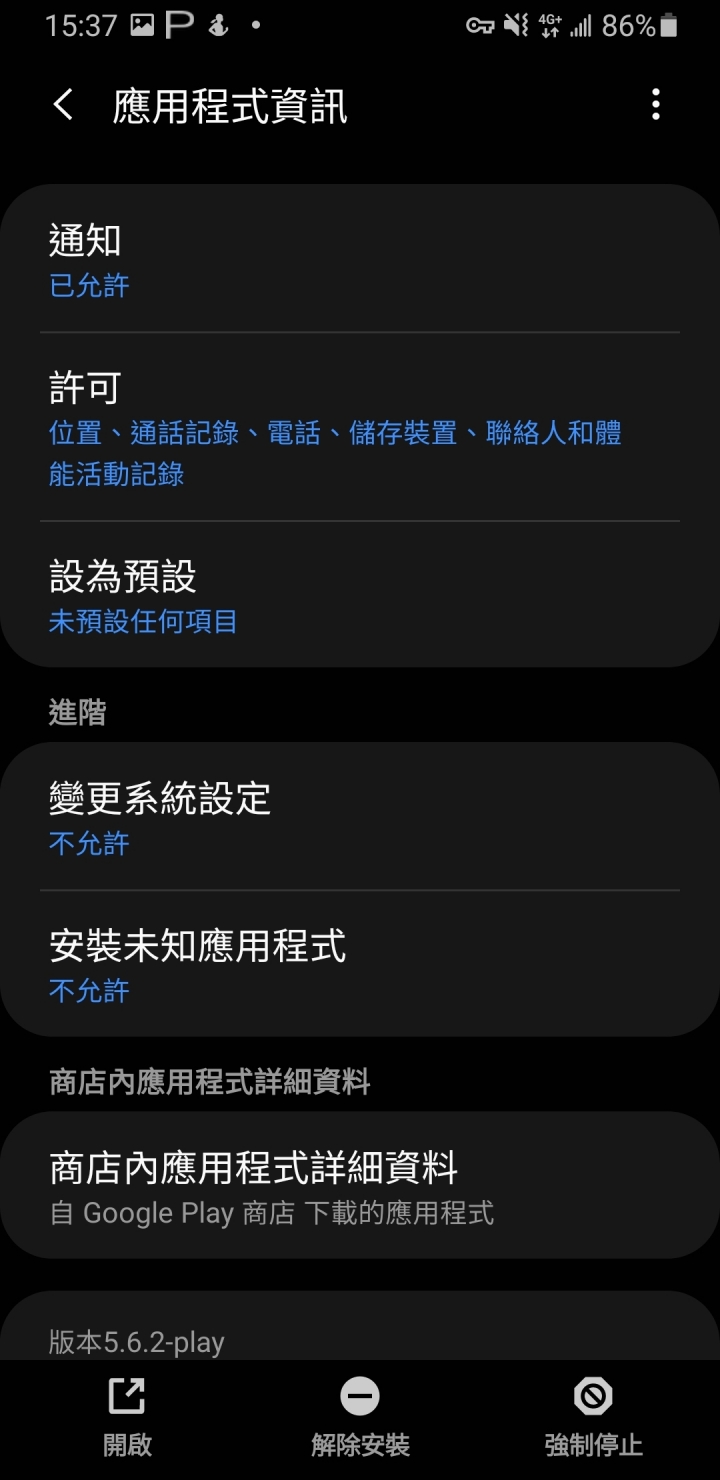
Task: Open the 通知 settings row
Action: (x=360, y=259)
